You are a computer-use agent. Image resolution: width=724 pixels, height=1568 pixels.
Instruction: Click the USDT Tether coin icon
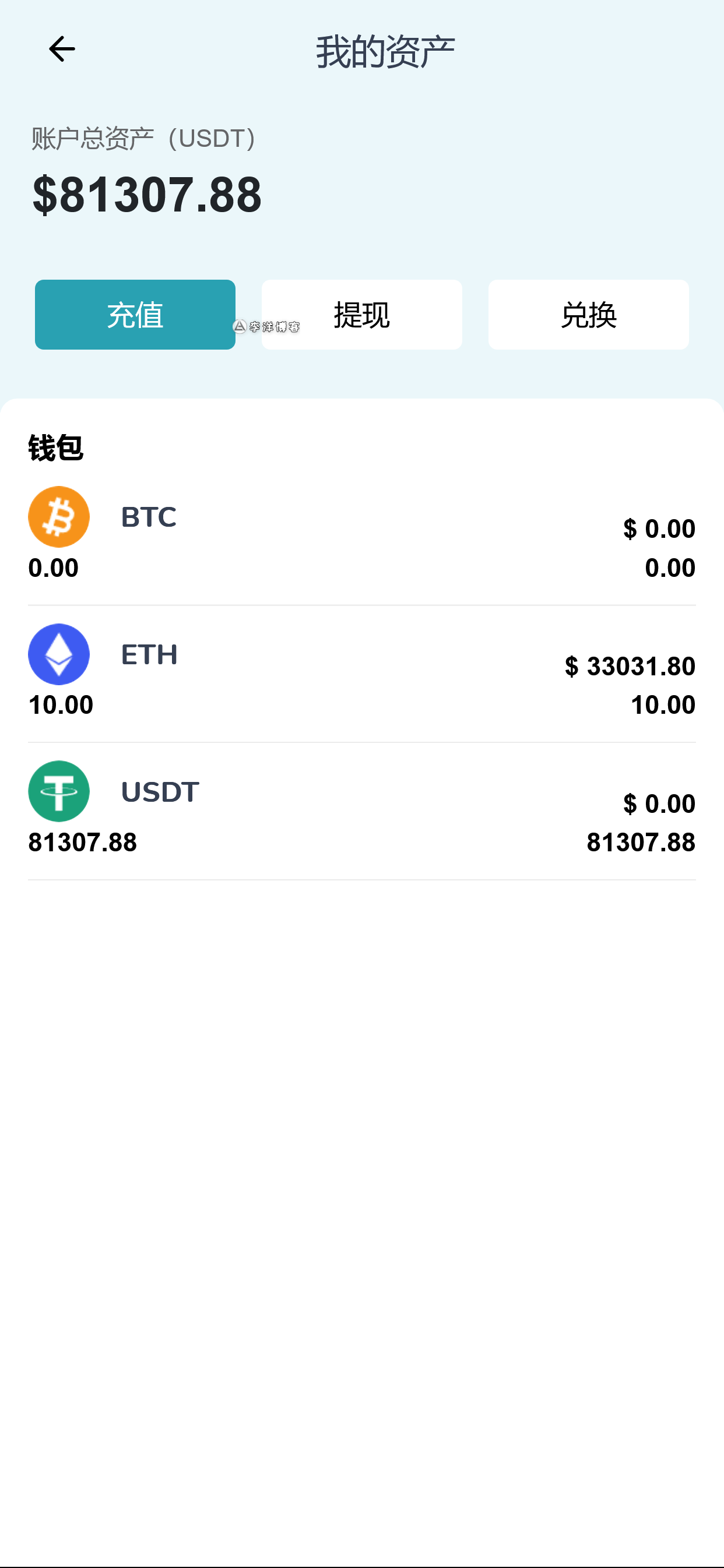pyautogui.click(x=58, y=792)
